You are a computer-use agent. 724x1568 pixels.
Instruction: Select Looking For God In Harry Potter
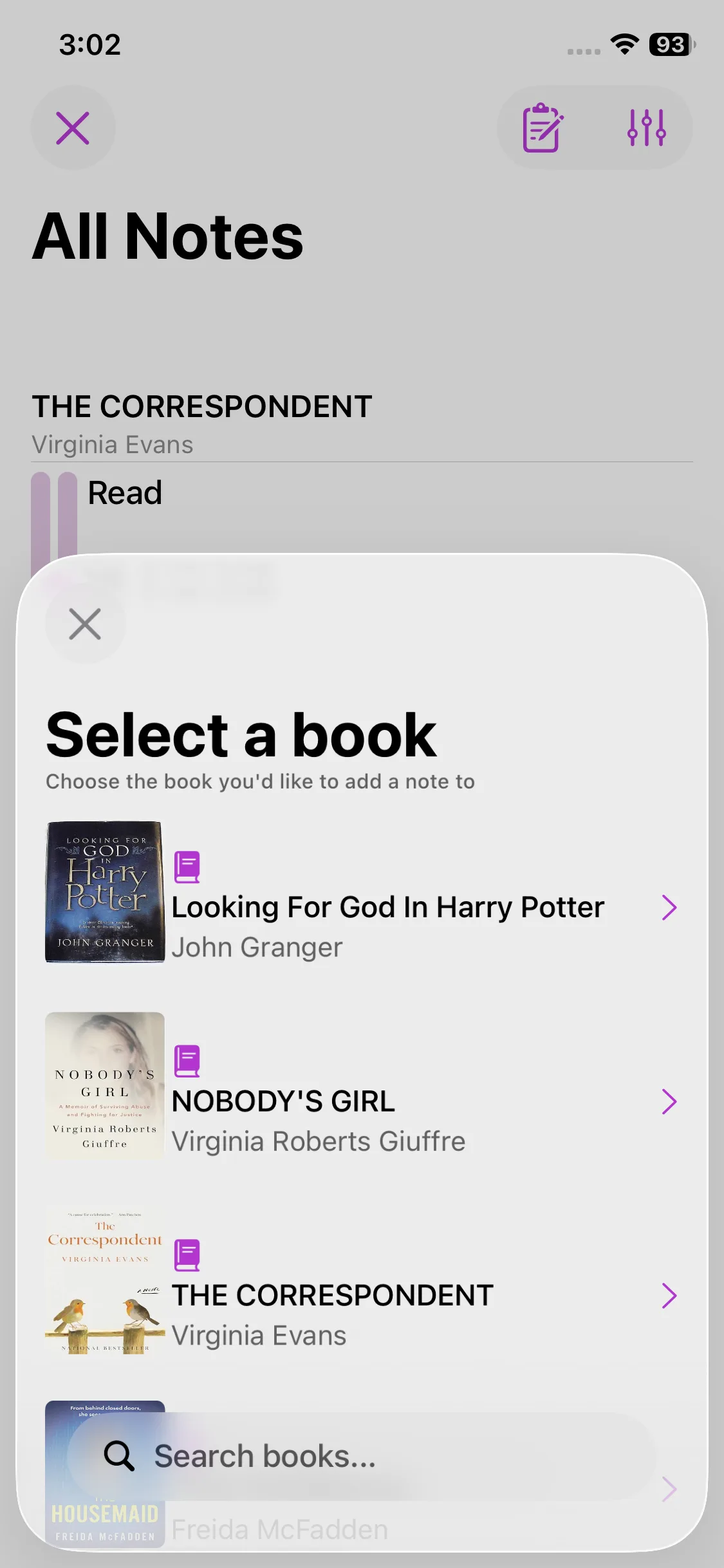coord(387,908)
